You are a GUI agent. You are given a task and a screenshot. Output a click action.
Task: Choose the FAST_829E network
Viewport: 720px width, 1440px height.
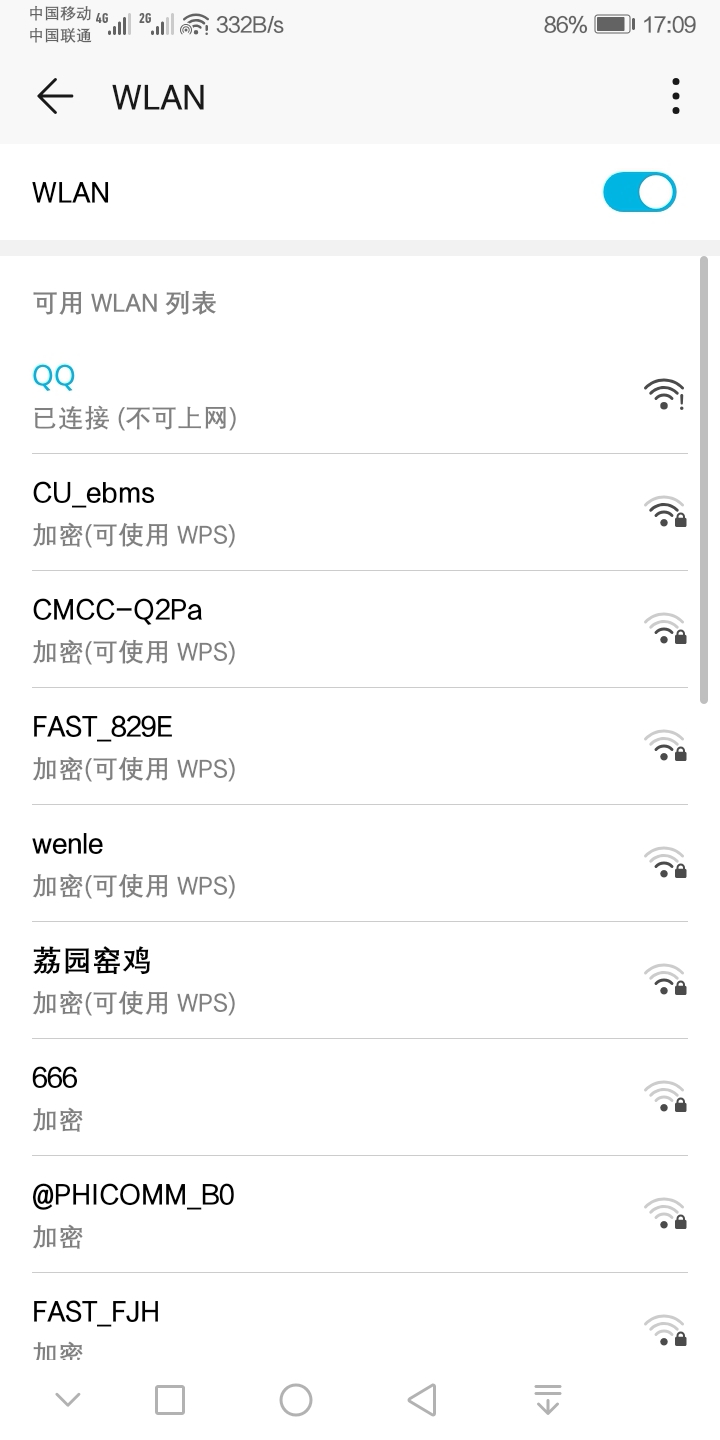[x=360, y=746]
